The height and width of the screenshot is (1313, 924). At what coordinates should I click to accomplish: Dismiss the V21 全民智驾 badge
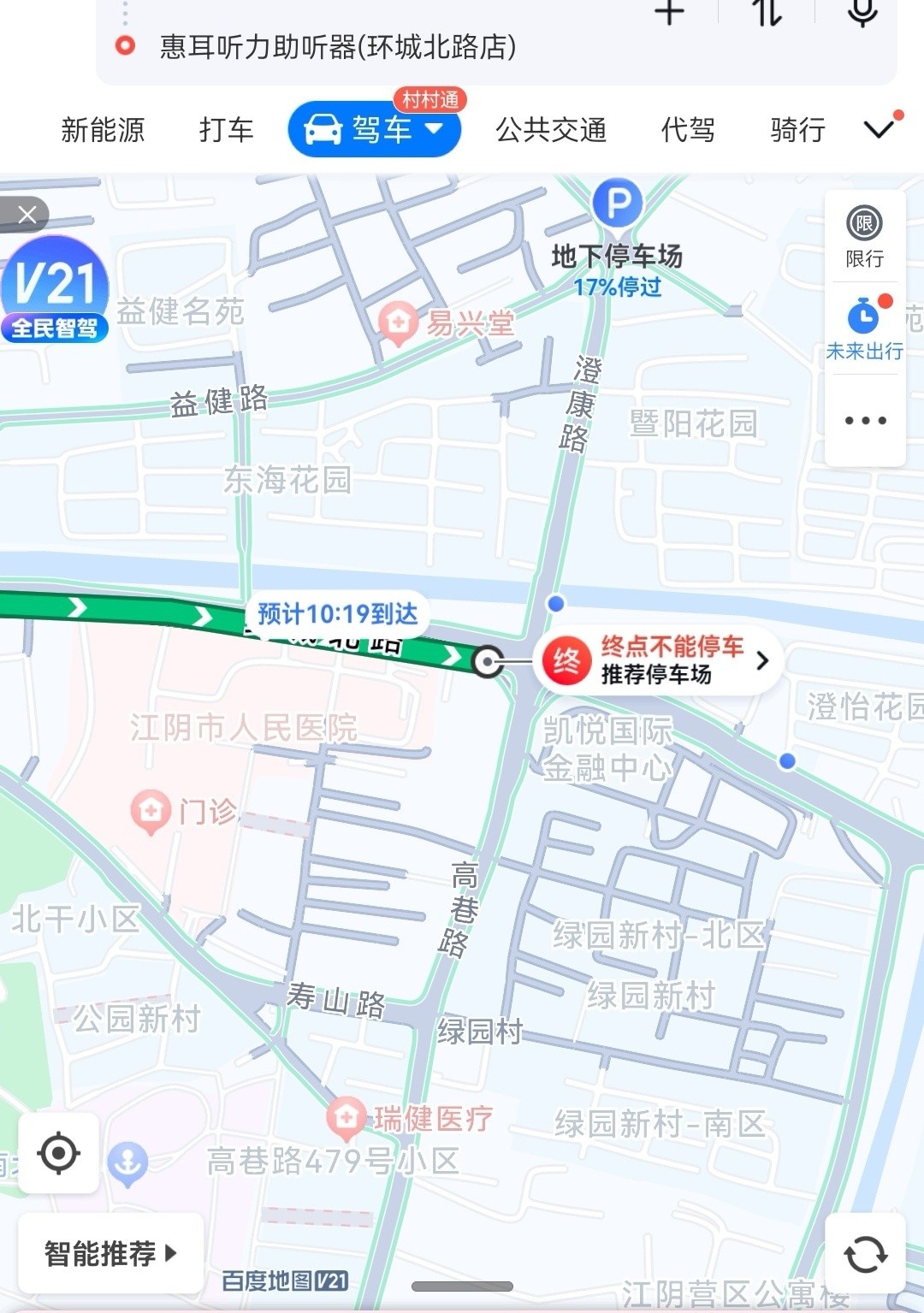pos(27,215)
